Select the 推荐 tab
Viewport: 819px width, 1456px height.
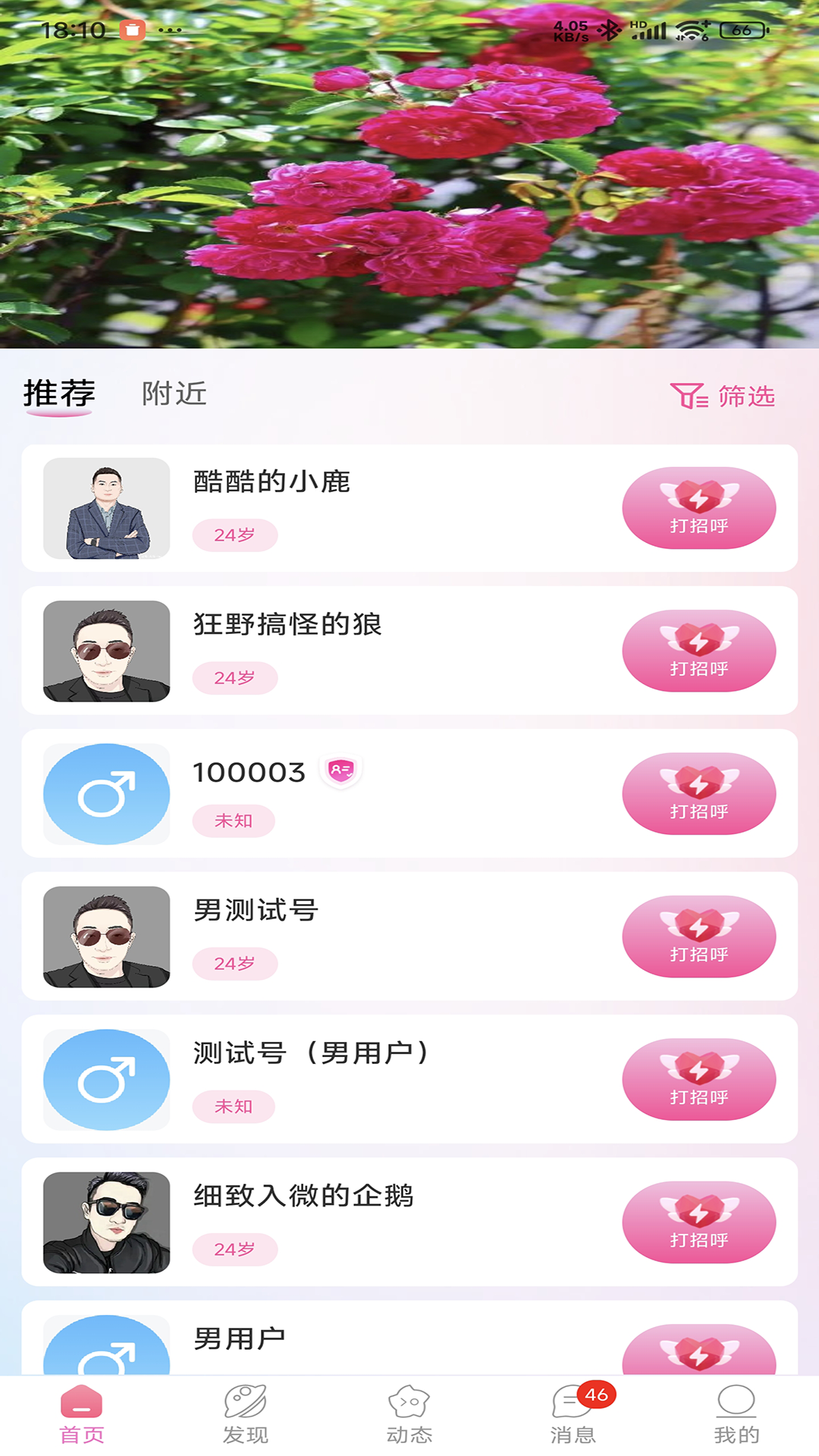pos(59,394)
